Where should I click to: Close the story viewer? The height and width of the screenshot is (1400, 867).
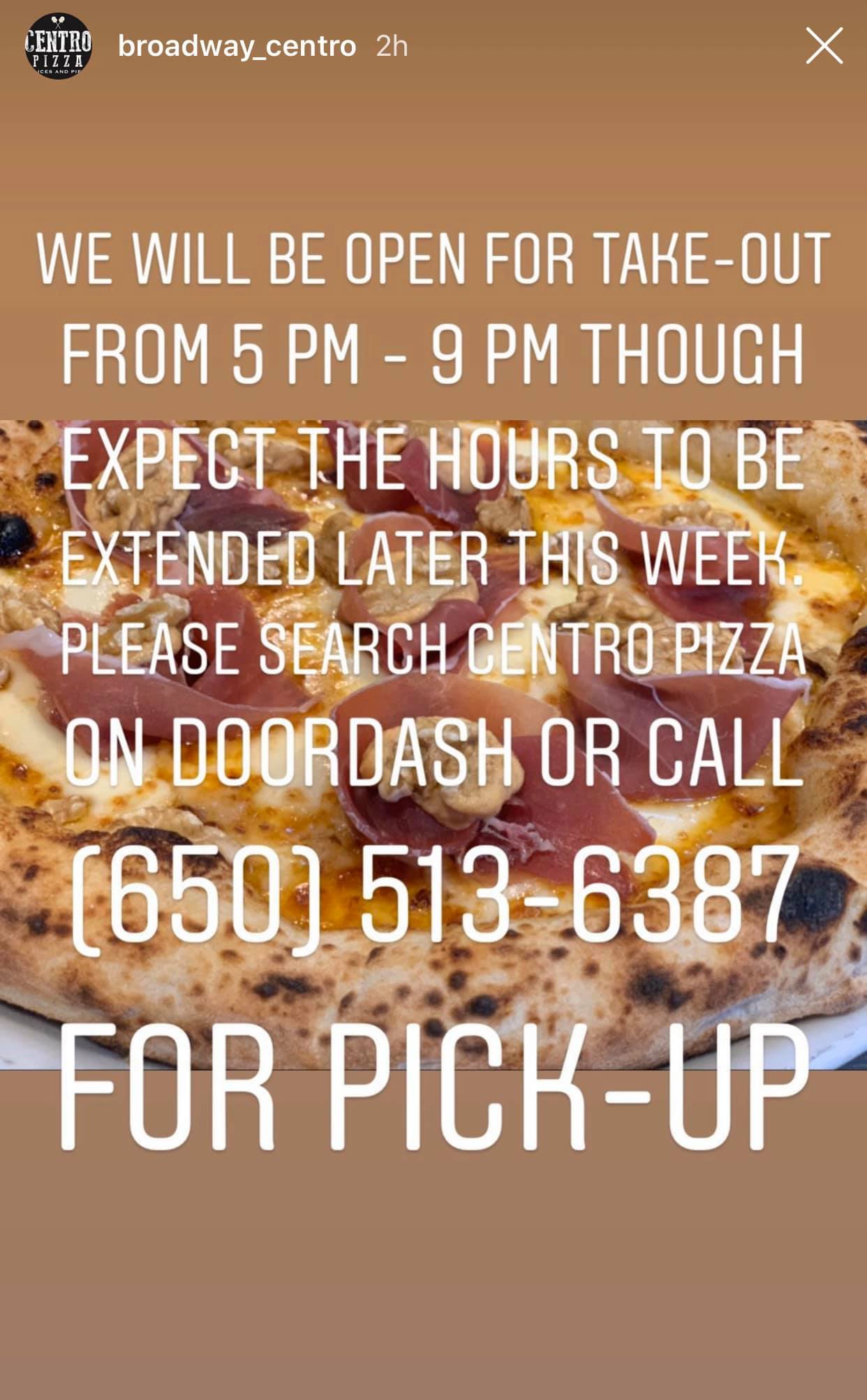pyautogui.click(x=824, y=46)
